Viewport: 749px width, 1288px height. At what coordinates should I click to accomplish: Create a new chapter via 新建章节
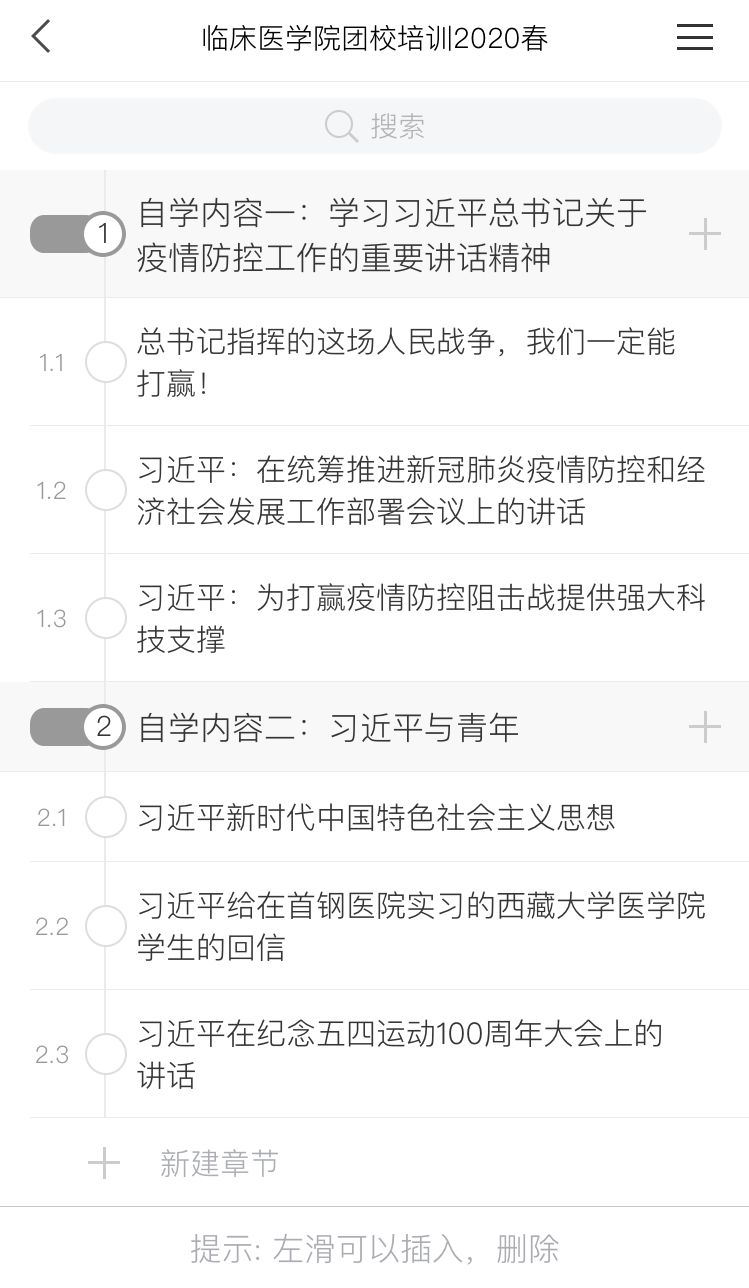(218, 1163)
